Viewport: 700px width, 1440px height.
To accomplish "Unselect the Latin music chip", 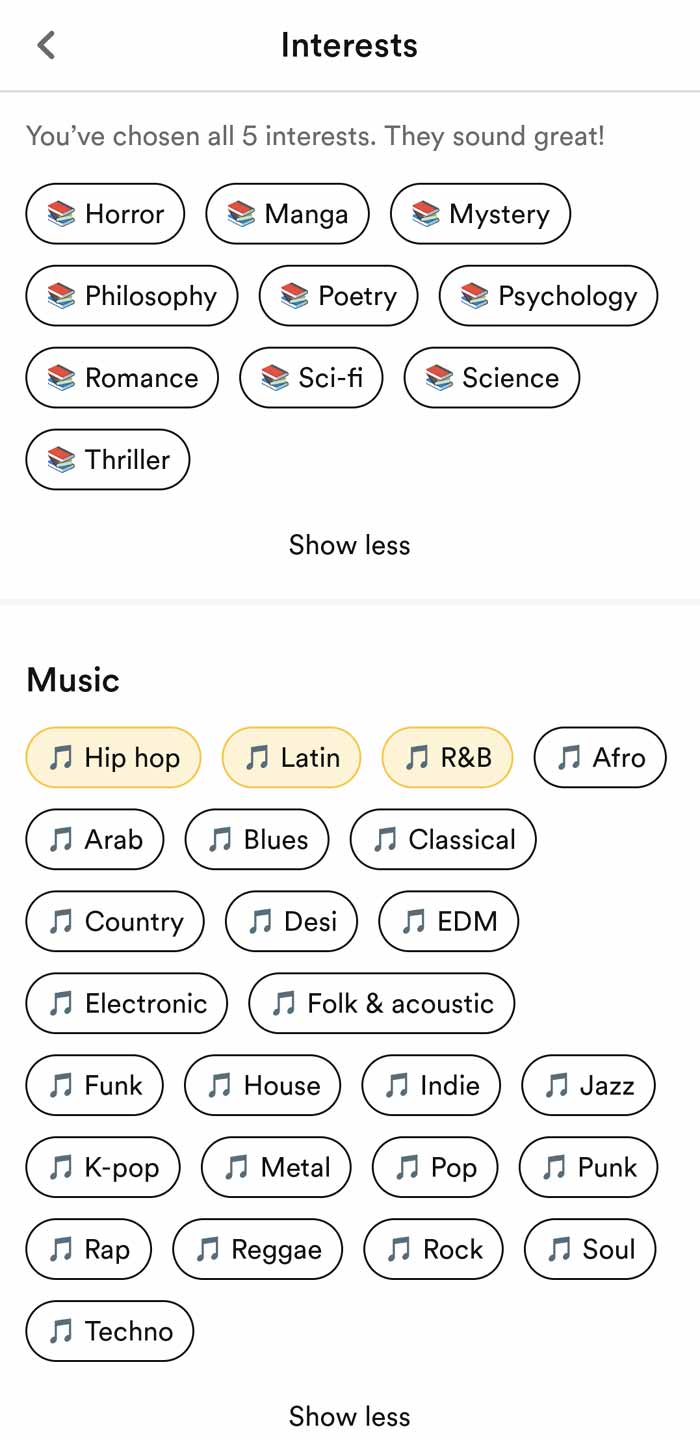I will tap(291, 758).
